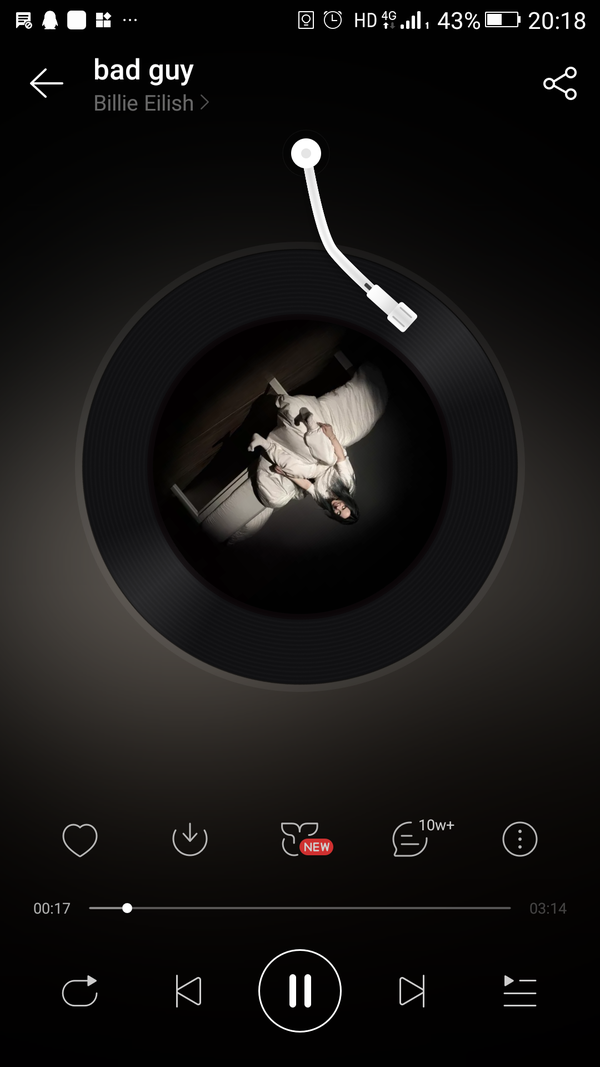Share the song bad guy

560,84
